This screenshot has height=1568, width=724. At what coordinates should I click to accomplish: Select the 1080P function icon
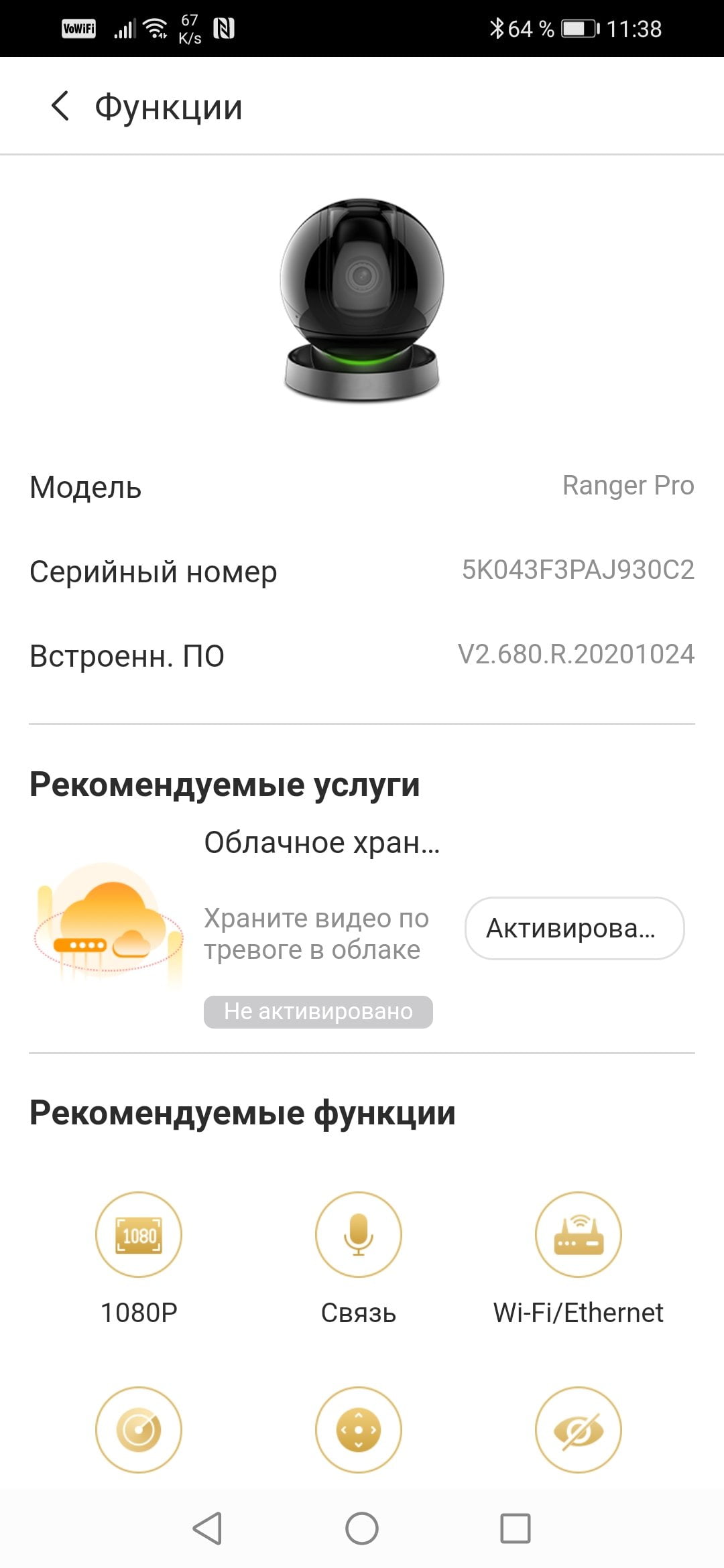(x=139, y=1234)
